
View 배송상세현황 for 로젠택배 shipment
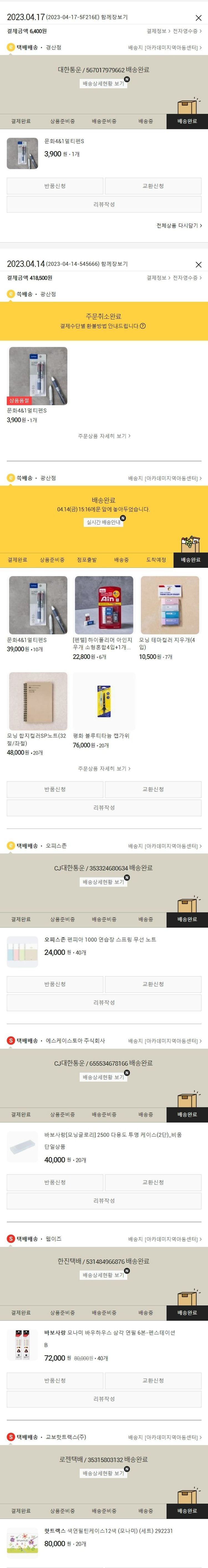click(103, 1473)
